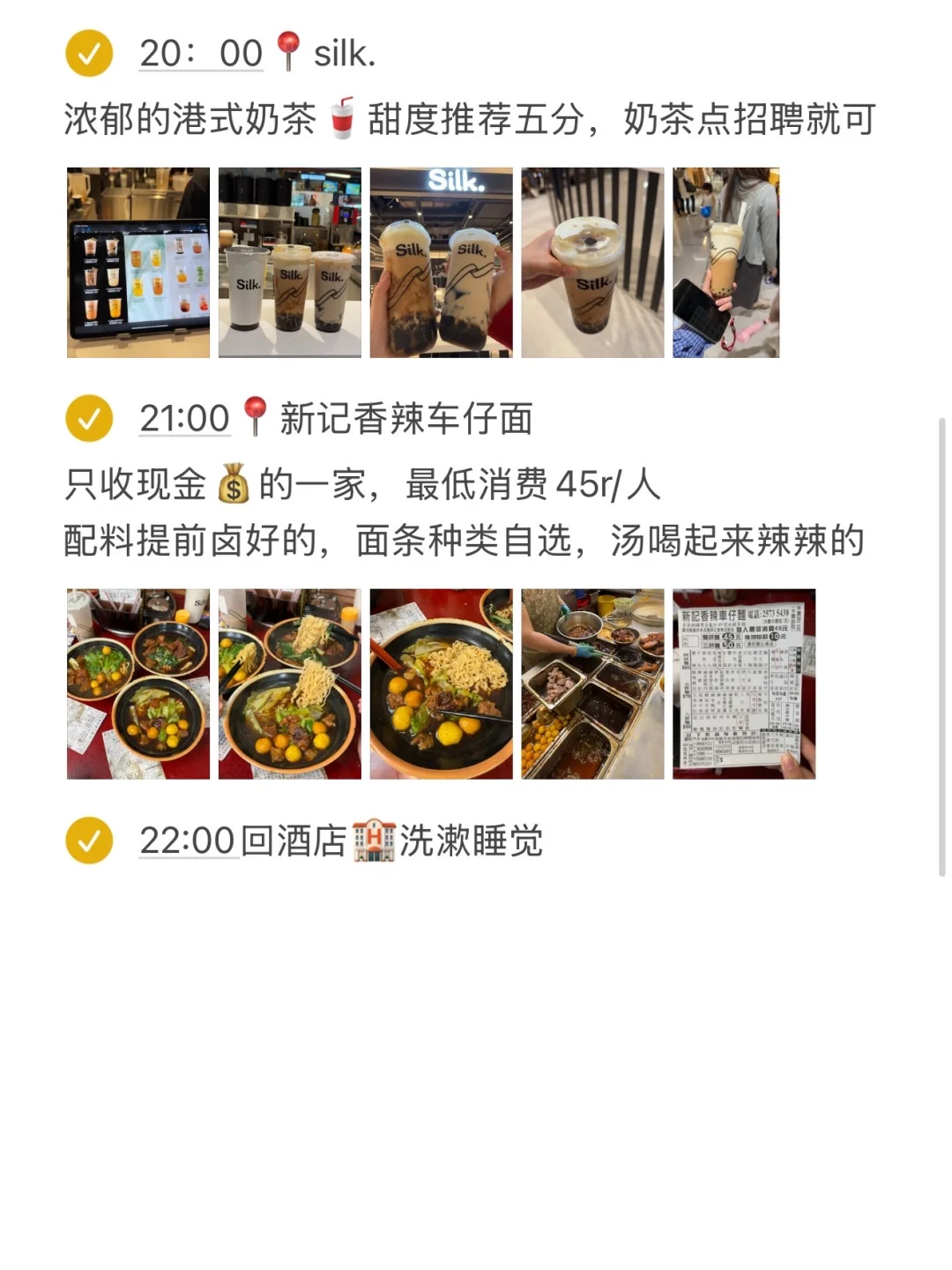Open the close-up single noodle bowl photo
This screenshot has height=1270, width=952.
[441, 684]
